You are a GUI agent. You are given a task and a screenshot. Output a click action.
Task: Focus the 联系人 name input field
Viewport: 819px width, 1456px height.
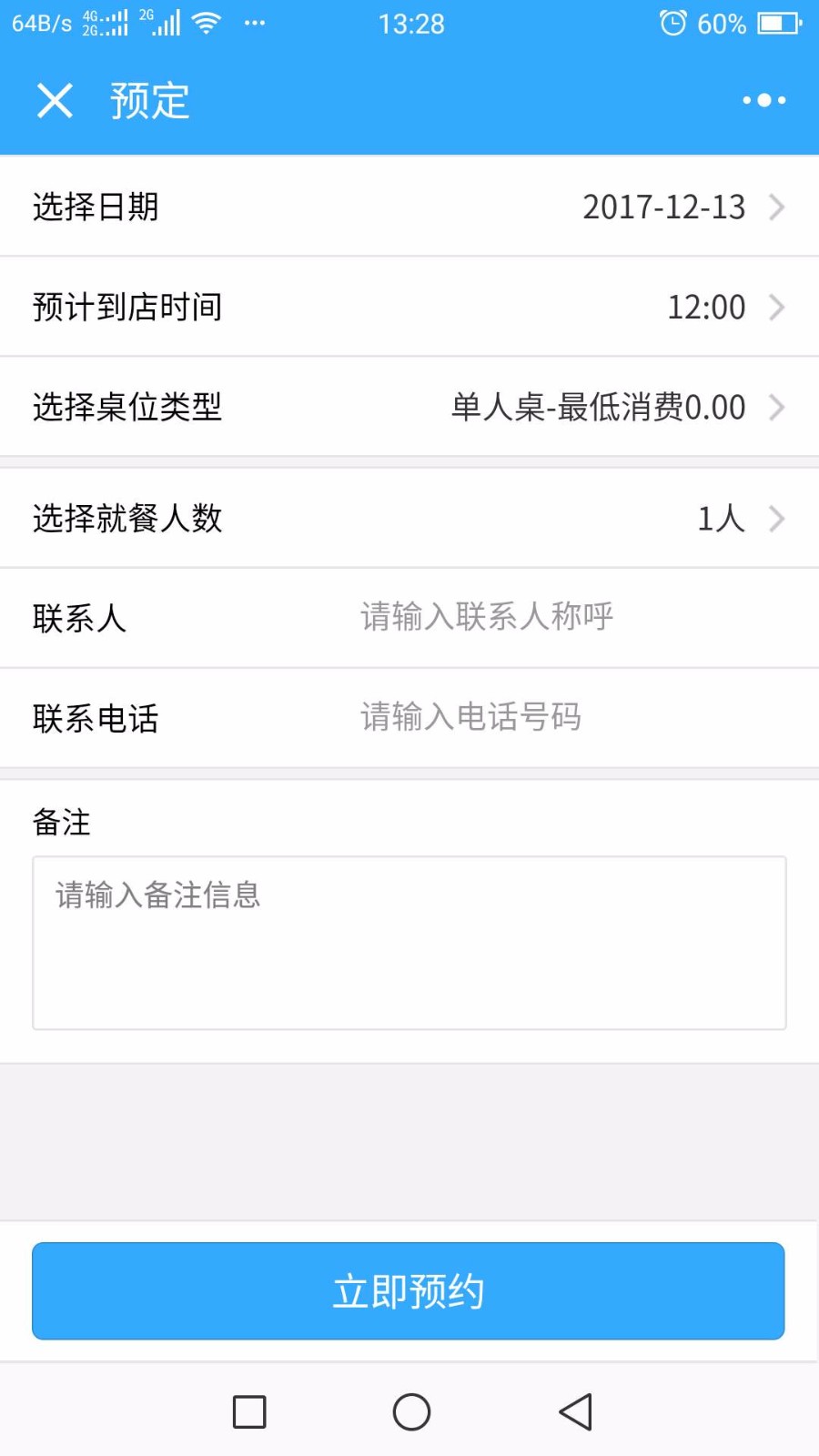click(573, 617)
